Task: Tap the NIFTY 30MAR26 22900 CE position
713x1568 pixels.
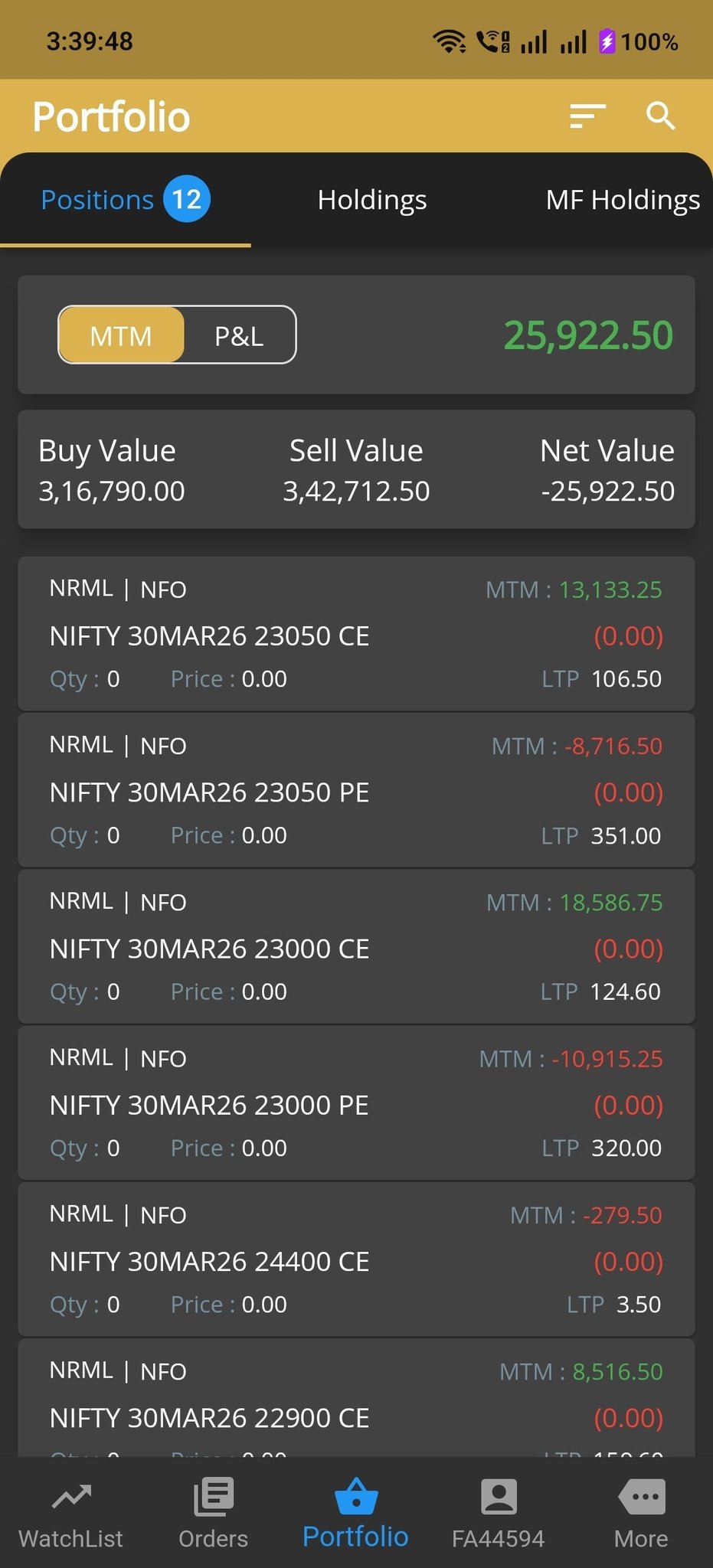Action: click(356, 1409)
